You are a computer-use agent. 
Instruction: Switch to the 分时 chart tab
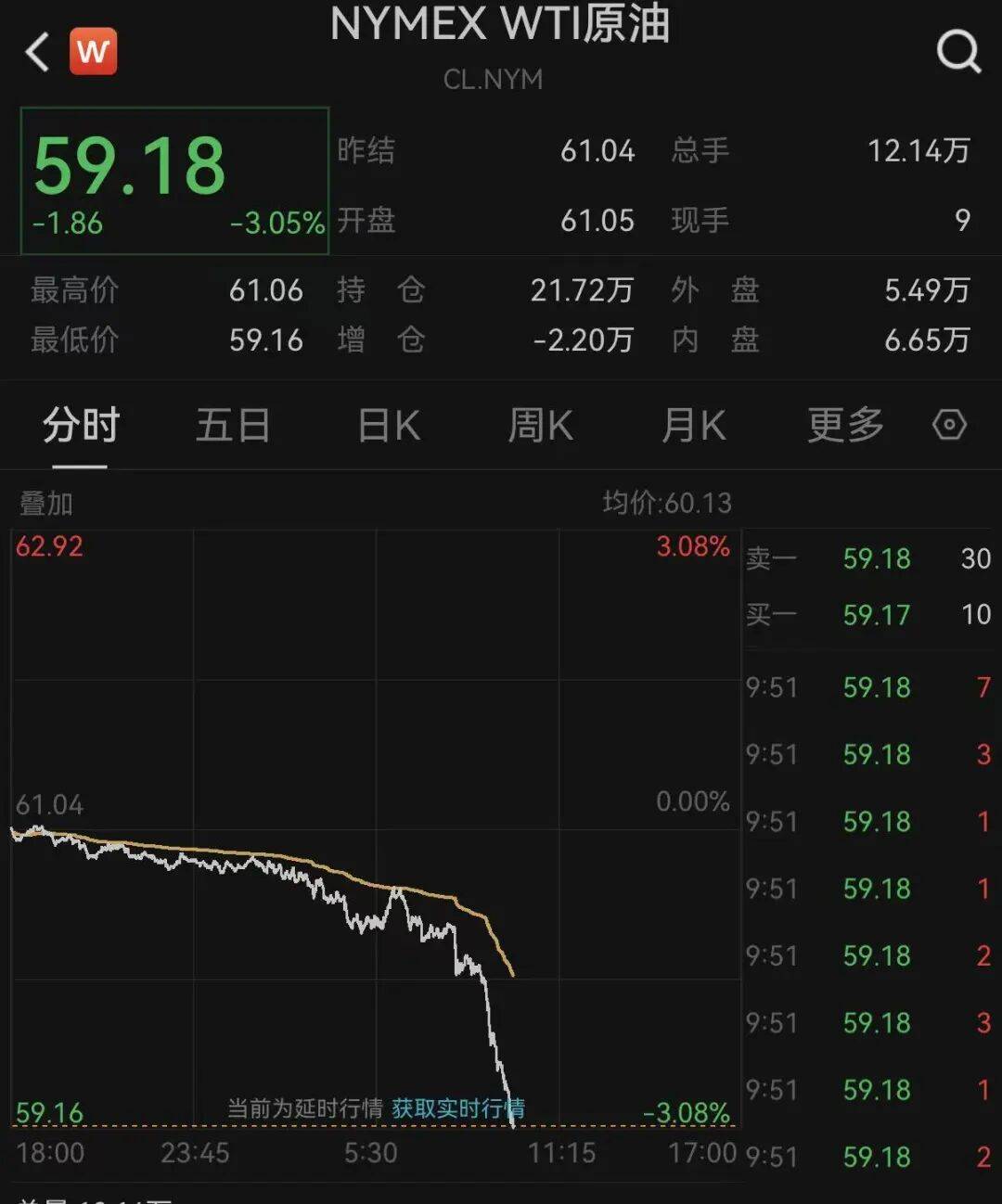click(82, 426)
